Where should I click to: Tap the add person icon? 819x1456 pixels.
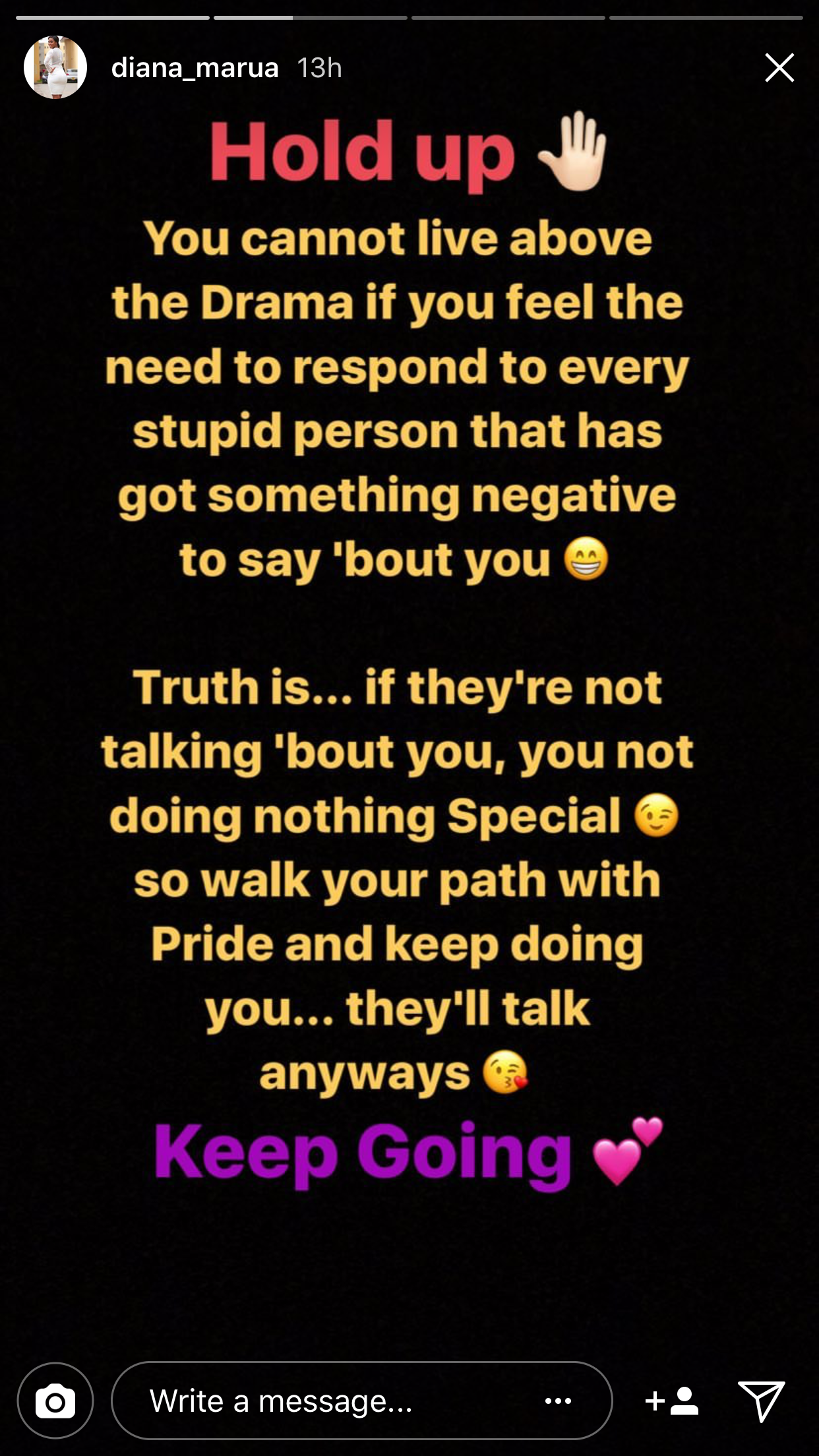(672, 1401)
